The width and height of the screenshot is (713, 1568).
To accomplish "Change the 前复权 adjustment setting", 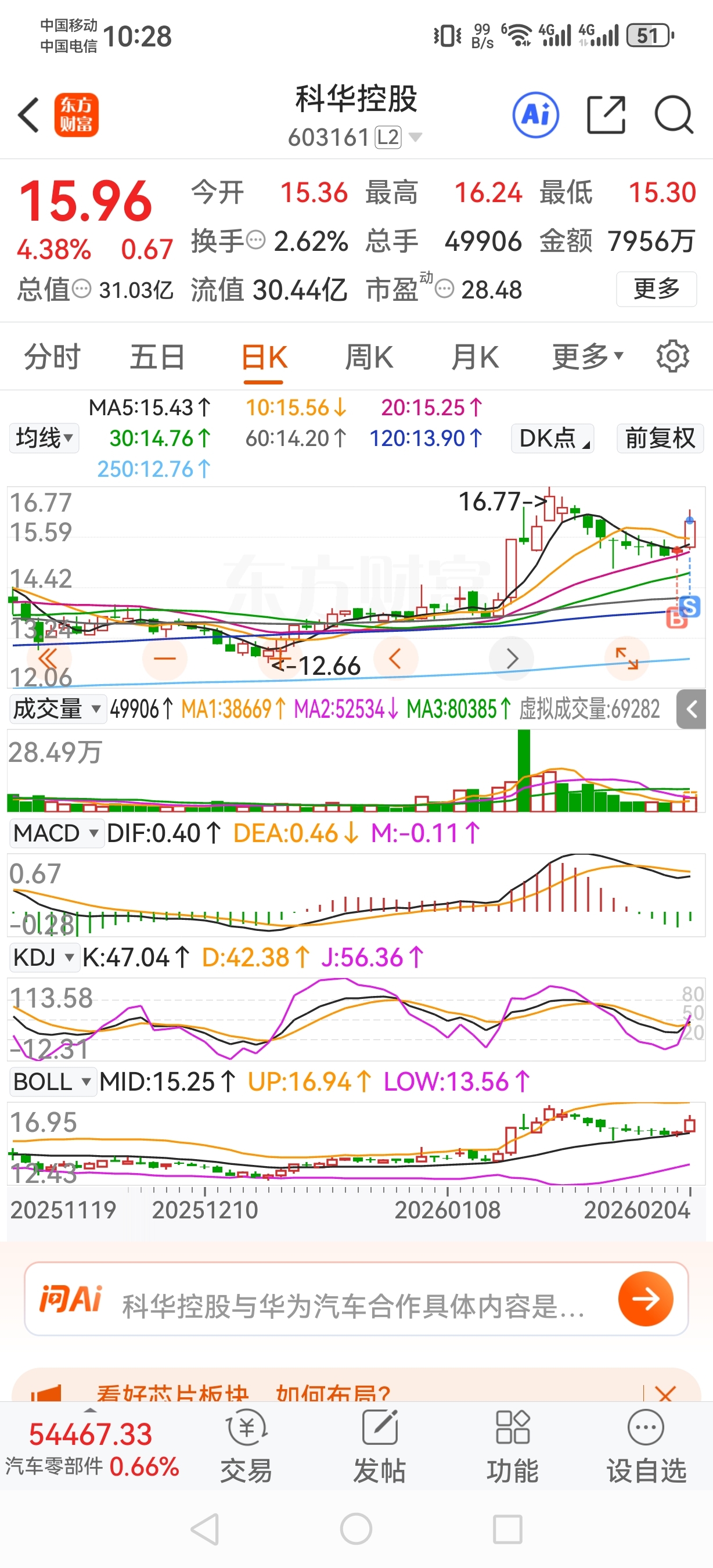I will 660,438.
